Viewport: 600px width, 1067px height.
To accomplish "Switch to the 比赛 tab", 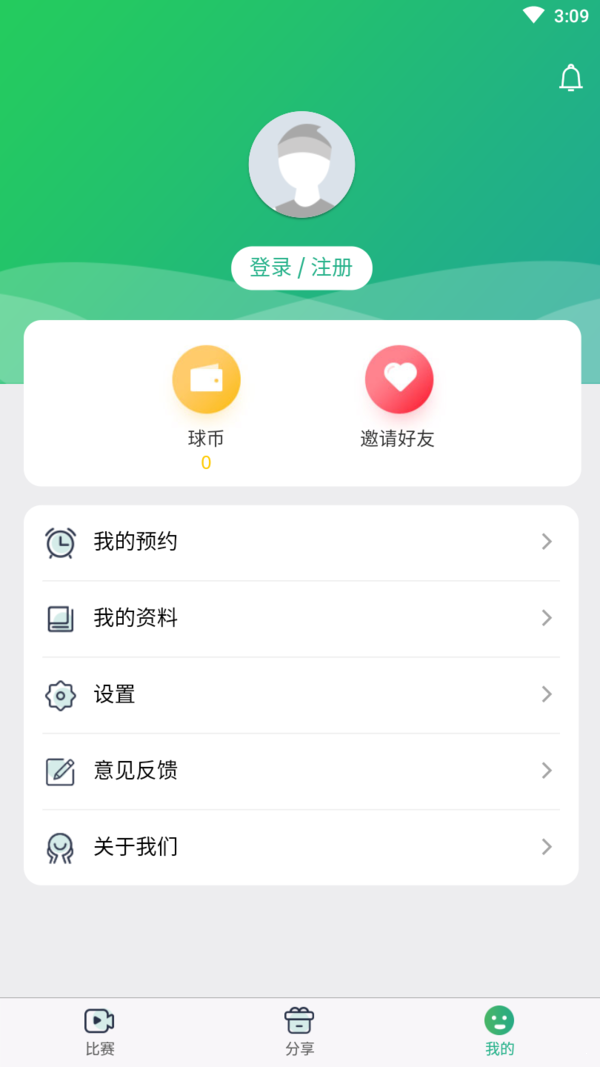I will 99,1032.
